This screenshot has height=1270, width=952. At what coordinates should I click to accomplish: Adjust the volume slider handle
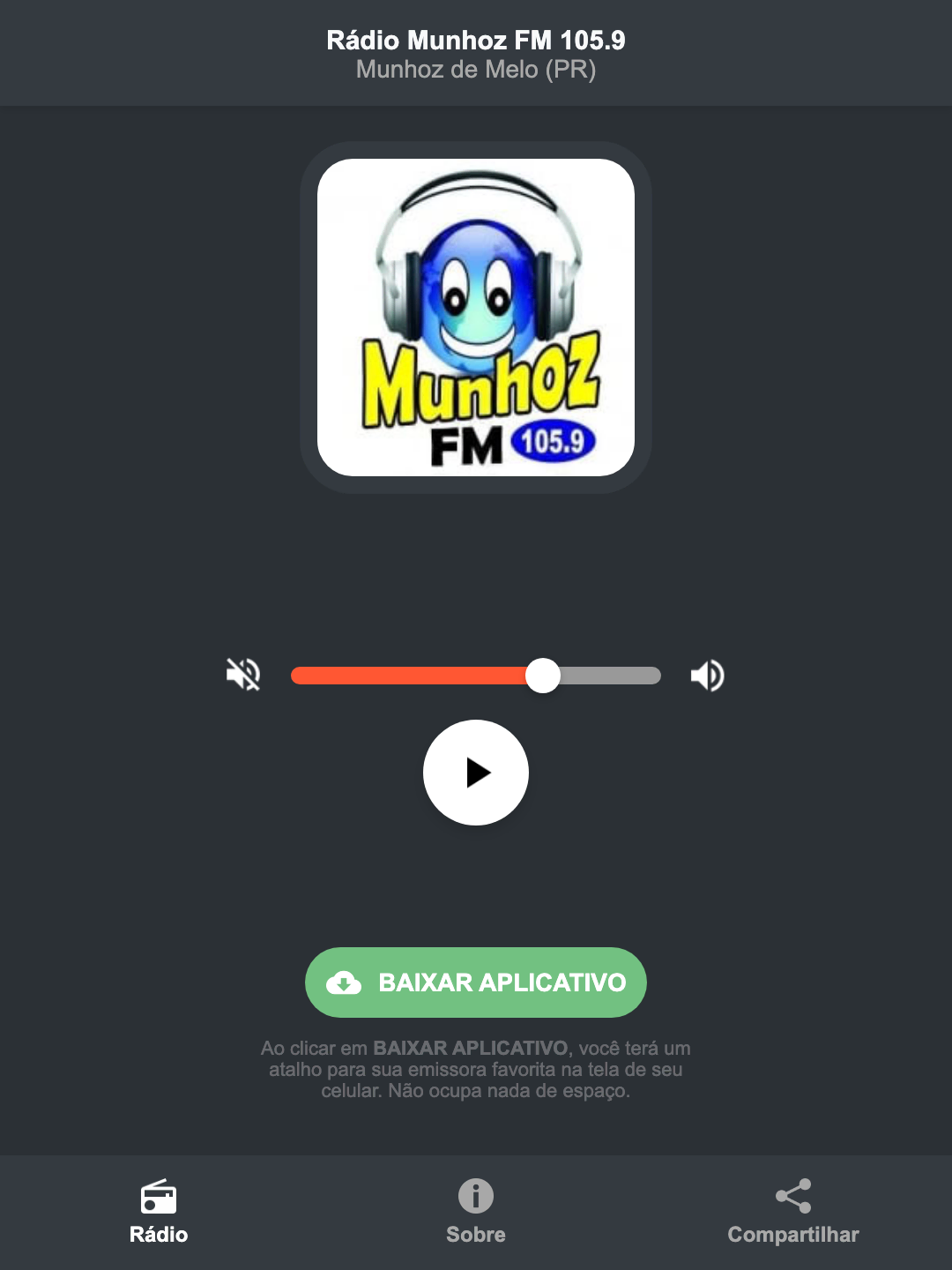[544, 675]
